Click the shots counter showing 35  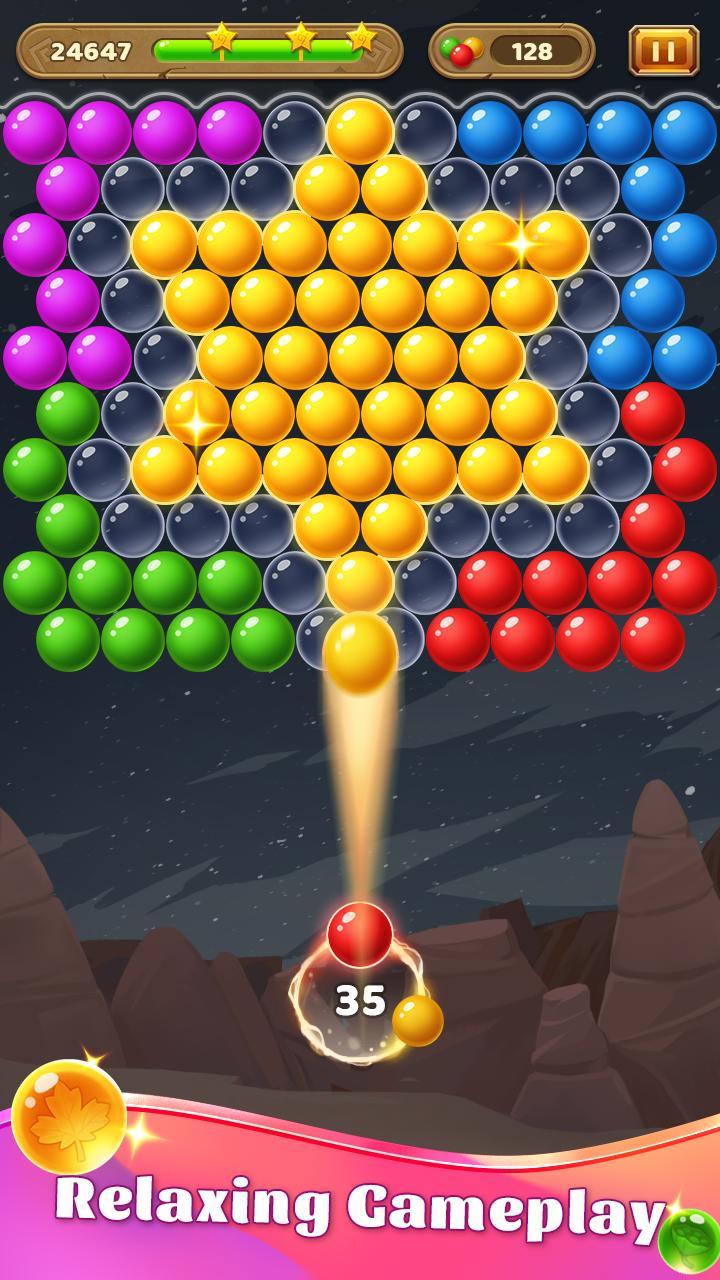(360, 997)
